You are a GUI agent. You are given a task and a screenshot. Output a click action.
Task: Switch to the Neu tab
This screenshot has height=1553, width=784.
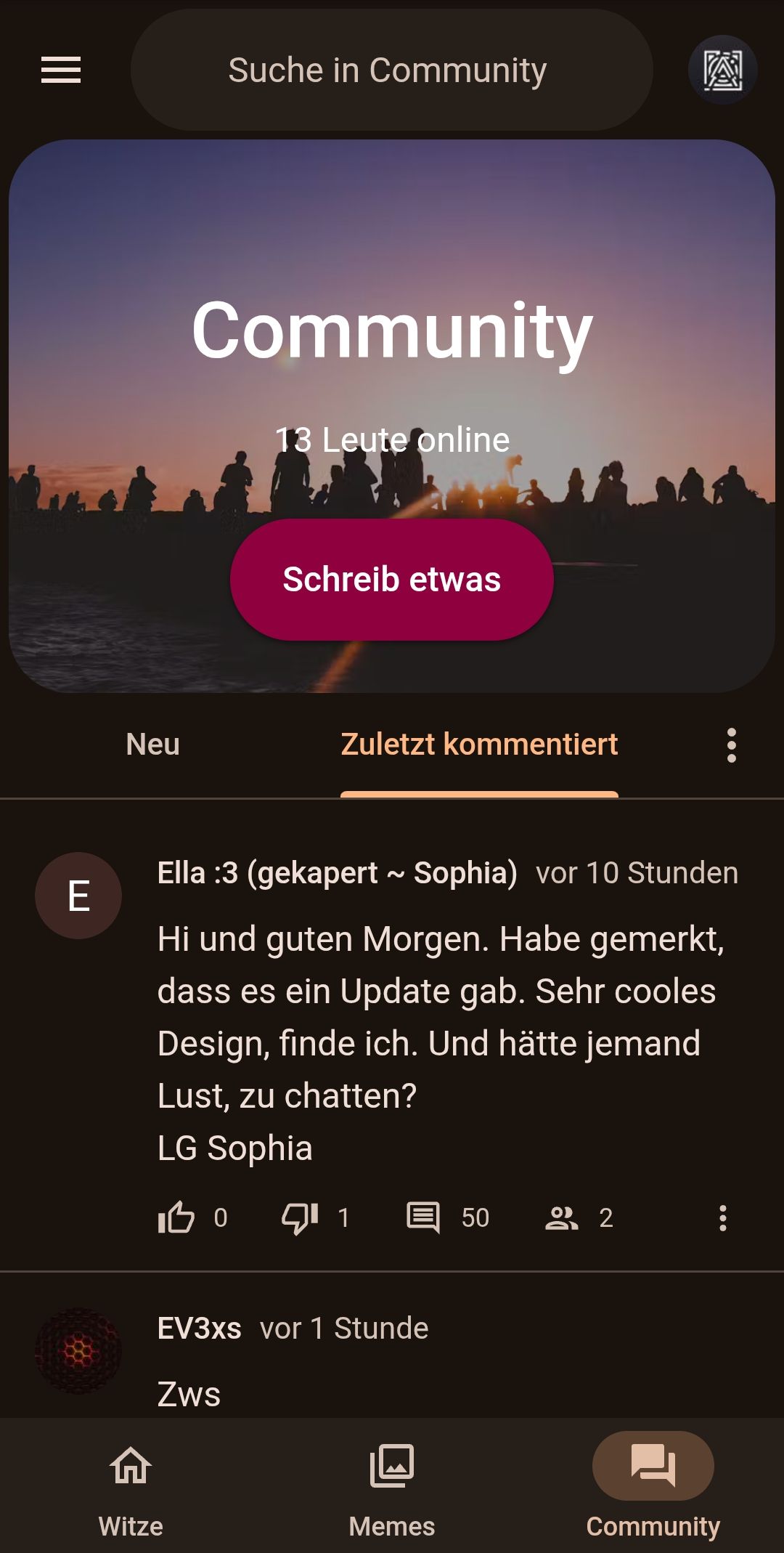point(152,745)
